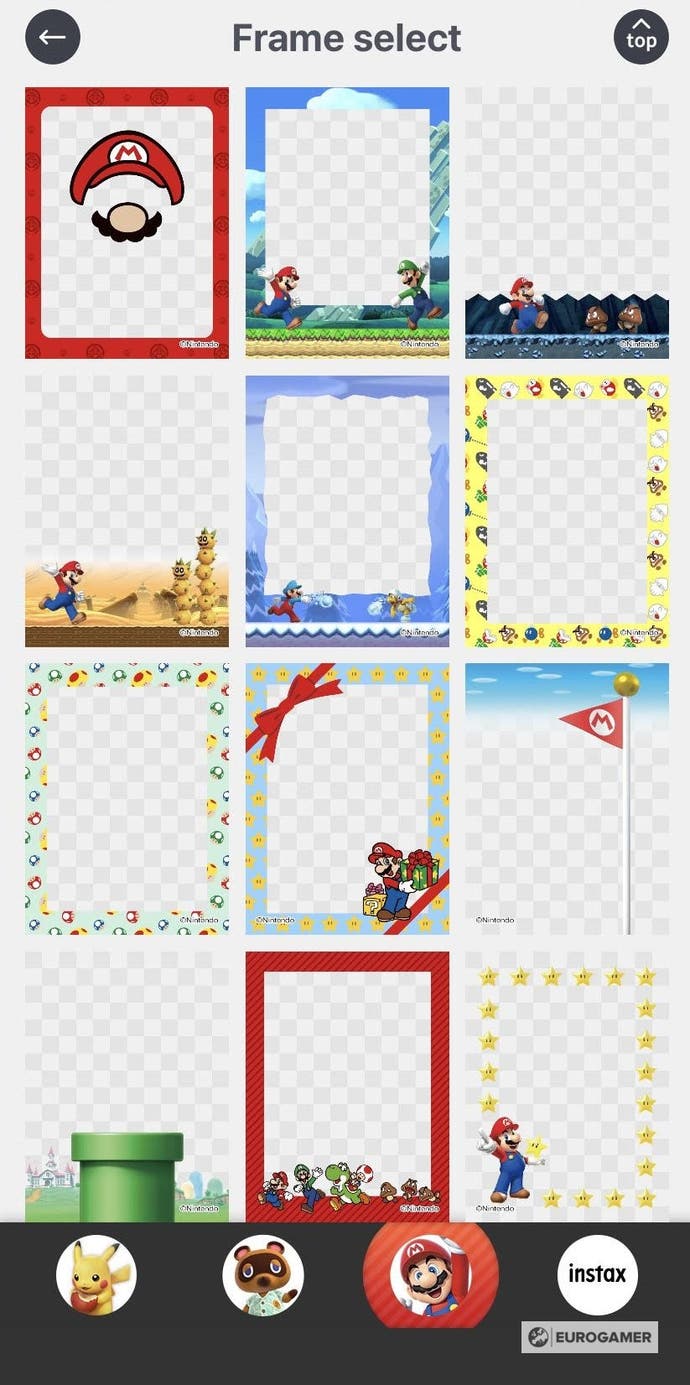Pick the goal flagpole frame
Screen dimensions: 690x1385
pyautogui.click(x=566, y=798)
